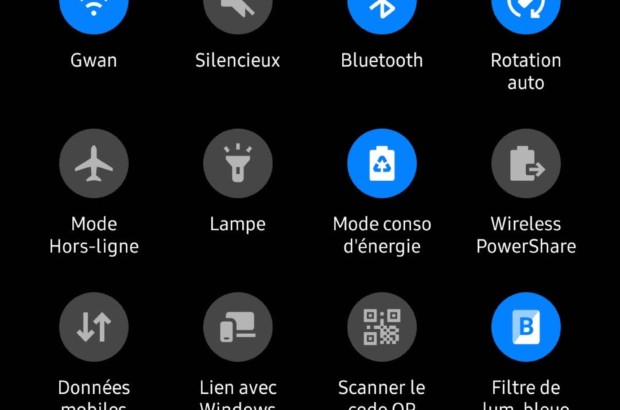Enable Lien avec Windows
620x410 pixels.
(238, 328)
